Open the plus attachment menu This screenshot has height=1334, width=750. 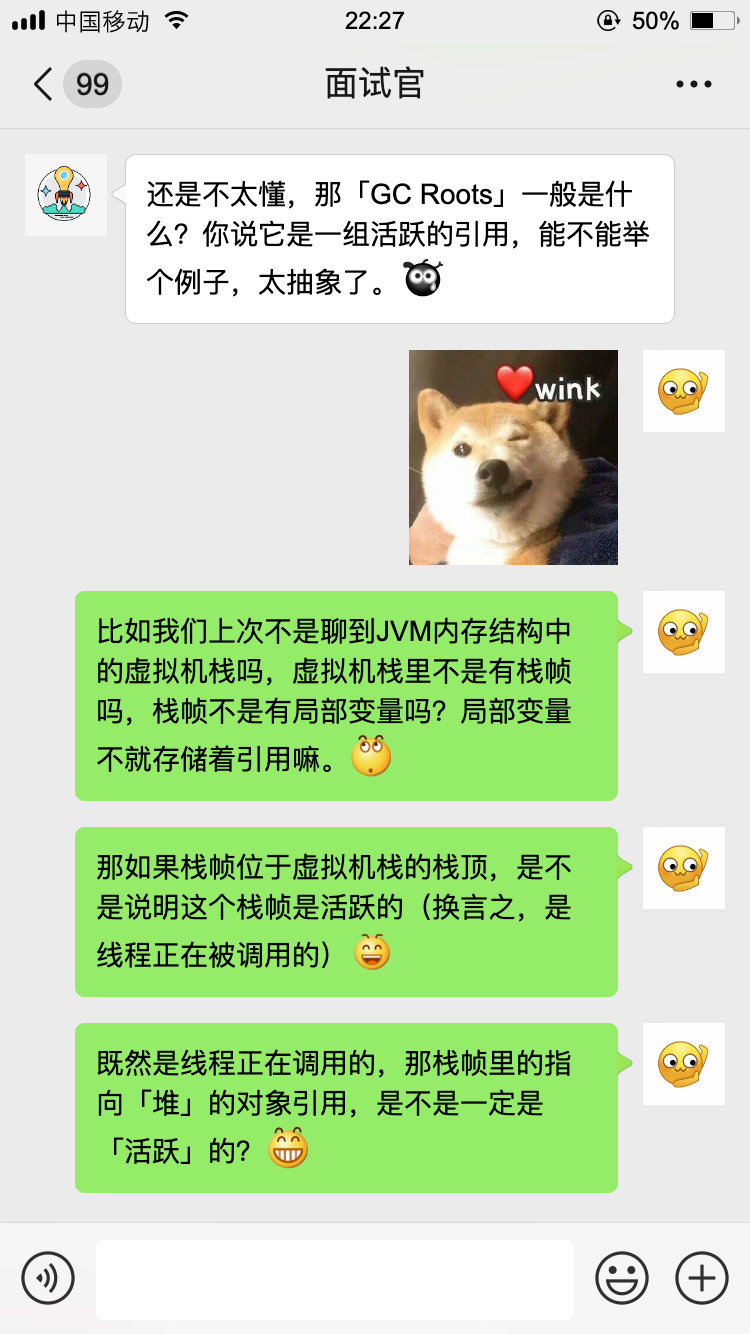click(x=702, y=1277)
